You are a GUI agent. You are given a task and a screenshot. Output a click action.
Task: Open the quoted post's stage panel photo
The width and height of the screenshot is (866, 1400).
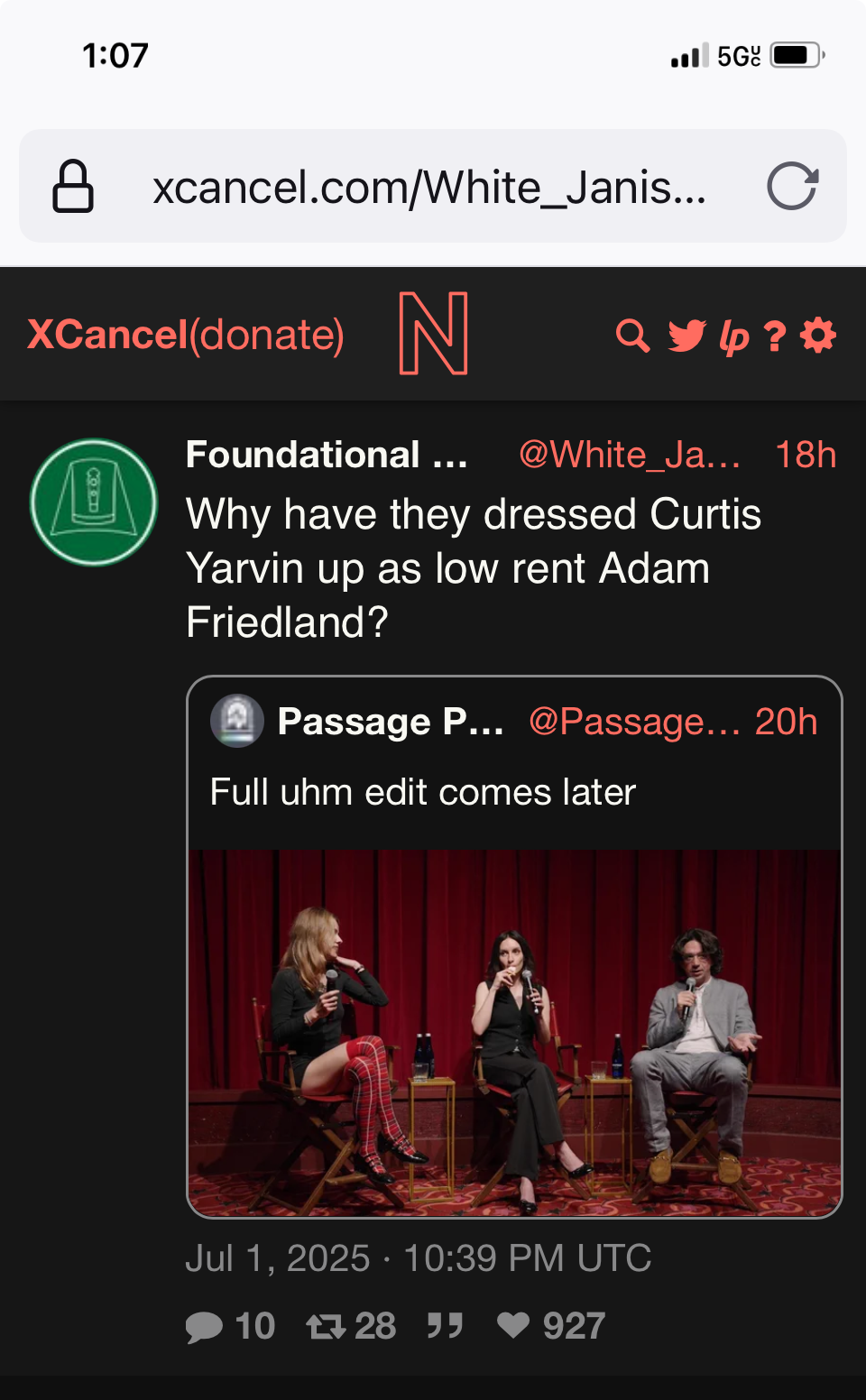(x=514, y=1032)
